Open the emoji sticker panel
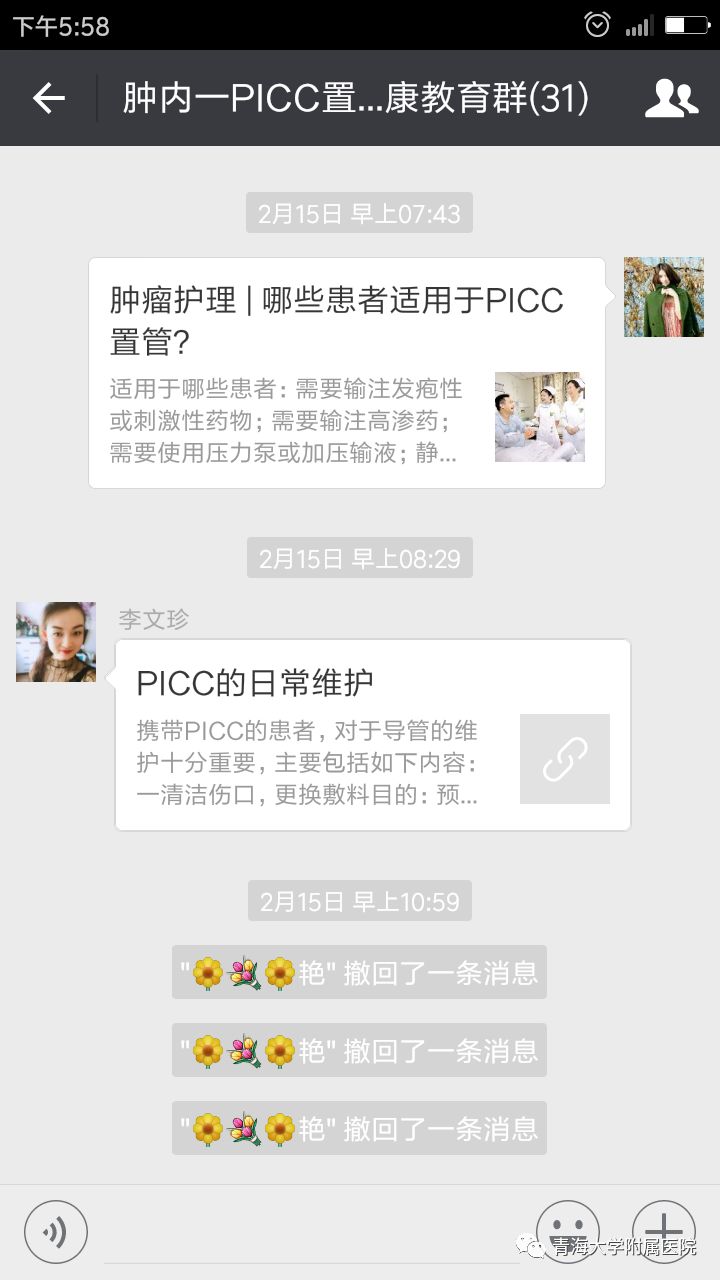Screen dimensions: 720x1280 tap(567, 1231)
